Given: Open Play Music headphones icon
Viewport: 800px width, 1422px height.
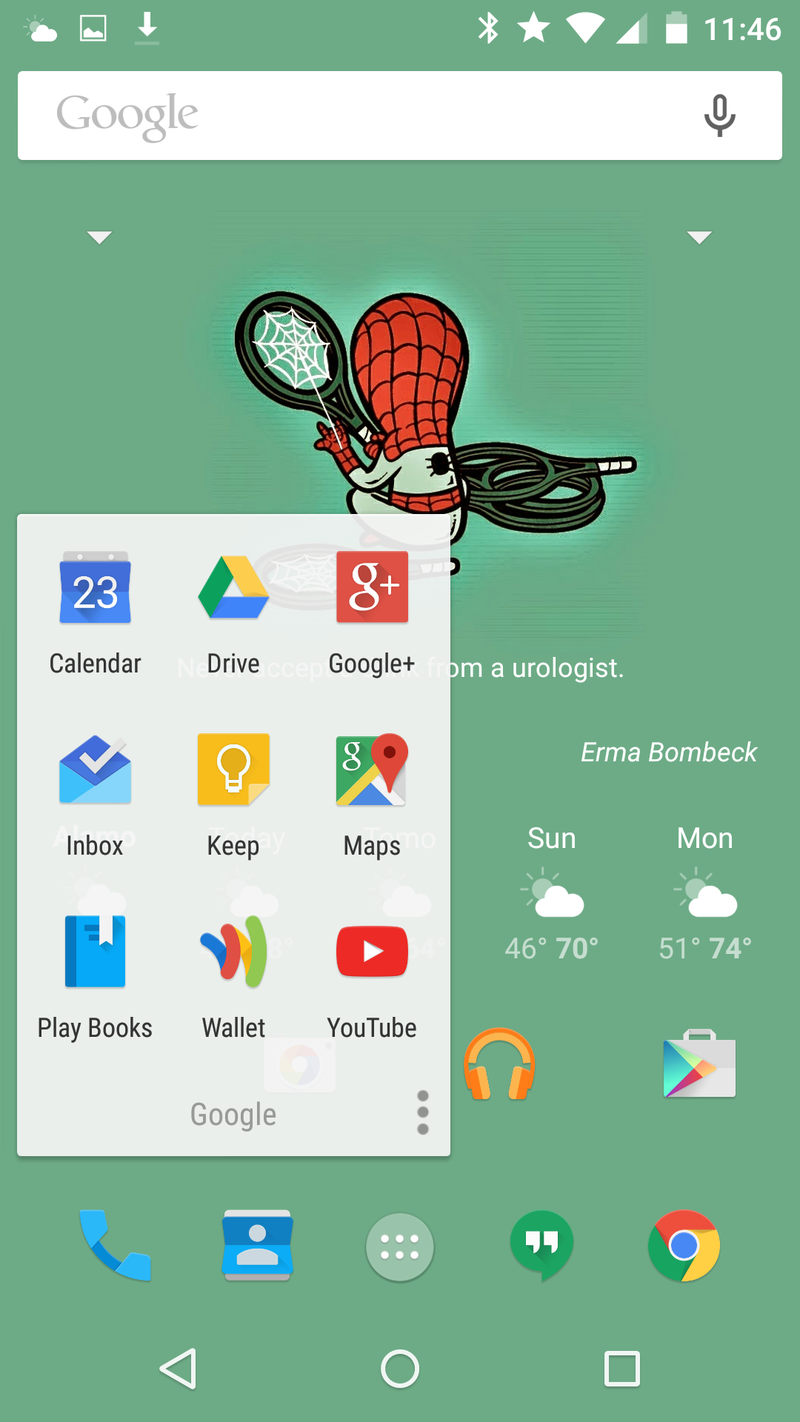Looking at the screenshot, I should click(x=499, y=1066).
